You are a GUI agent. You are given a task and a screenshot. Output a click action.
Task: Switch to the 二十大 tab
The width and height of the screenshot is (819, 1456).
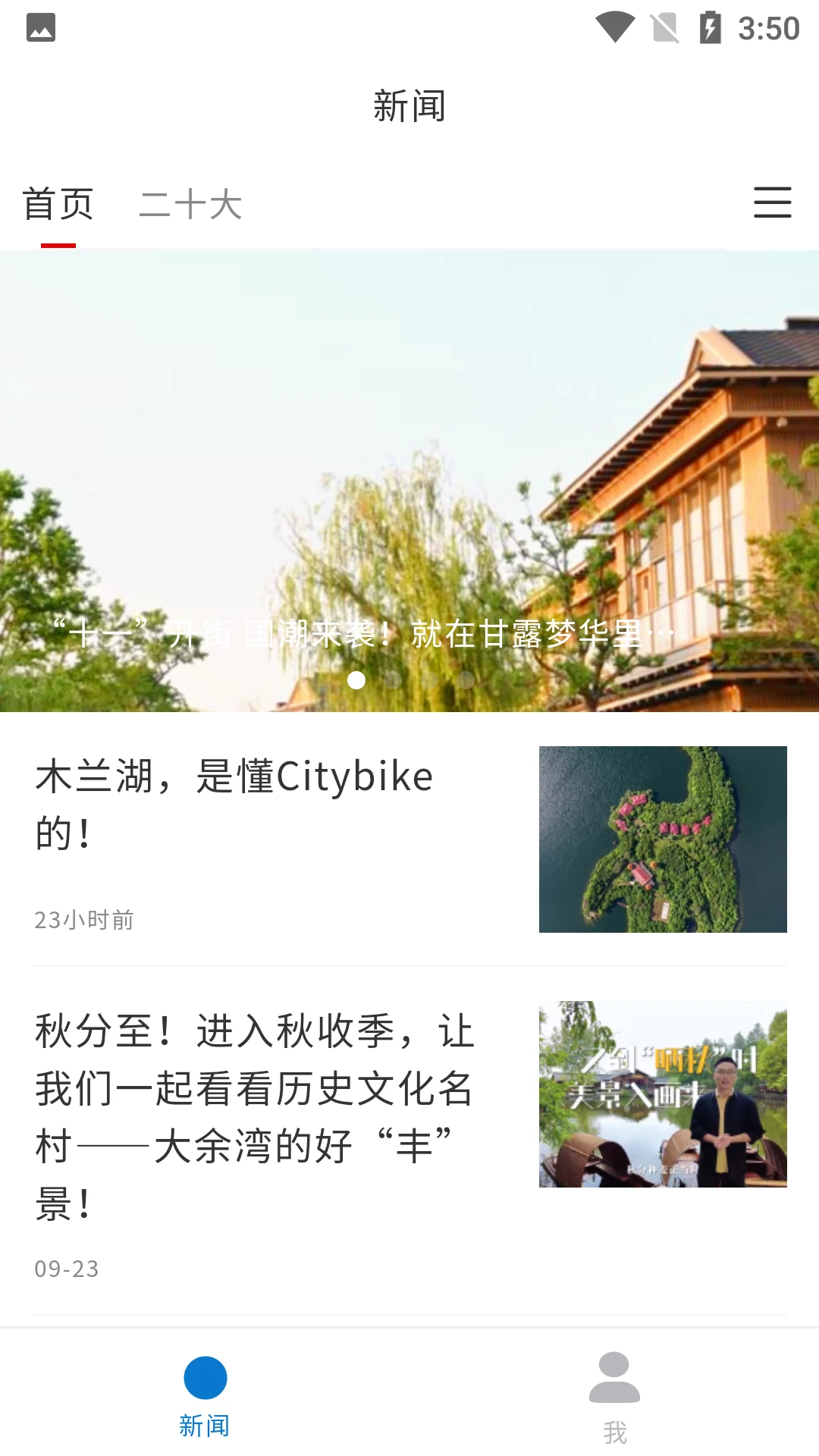point(190,205)
